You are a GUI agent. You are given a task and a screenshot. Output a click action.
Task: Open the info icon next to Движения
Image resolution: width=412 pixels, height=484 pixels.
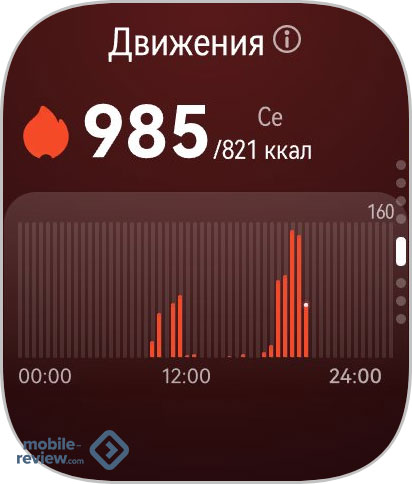coord(287,39)
